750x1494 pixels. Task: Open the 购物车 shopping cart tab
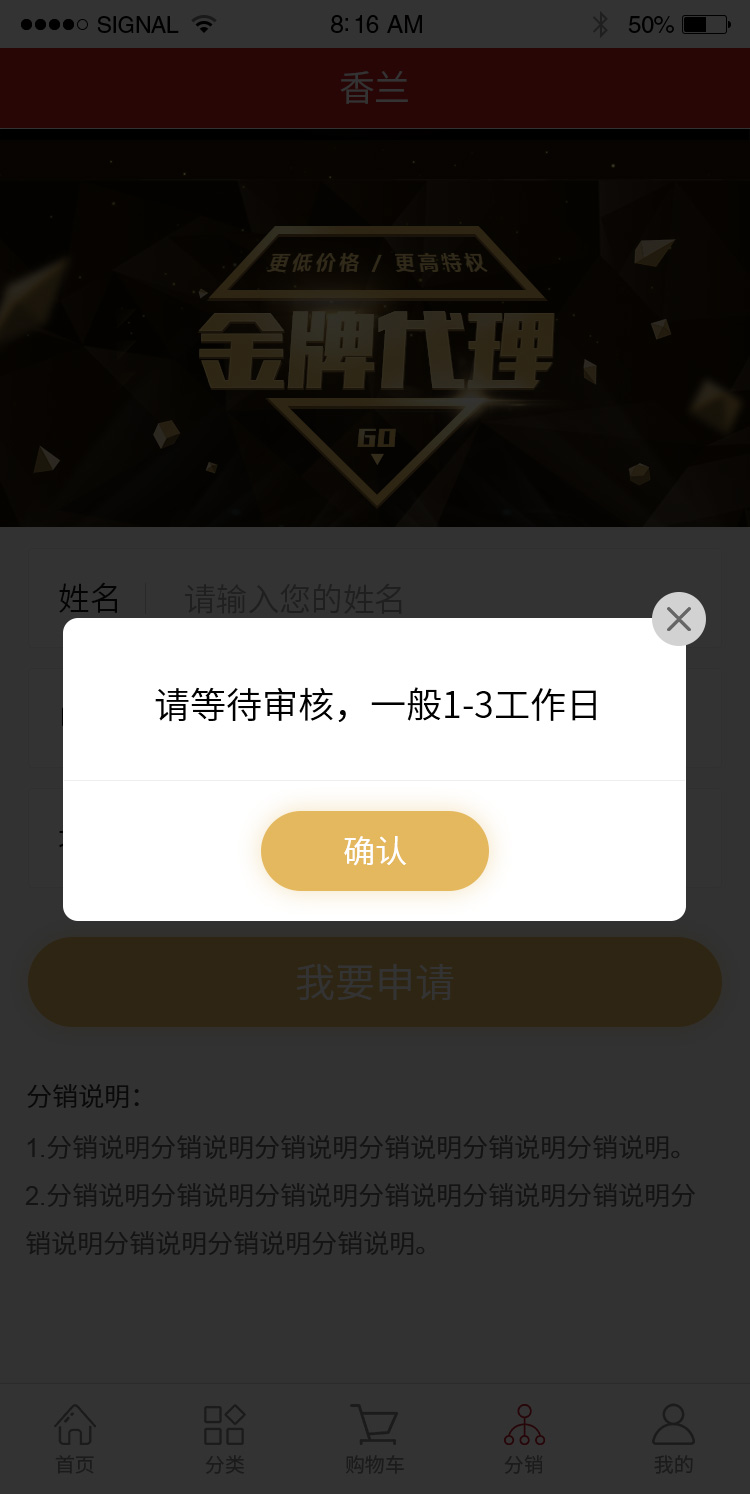pyautogui.click(x=374, y=1438)
